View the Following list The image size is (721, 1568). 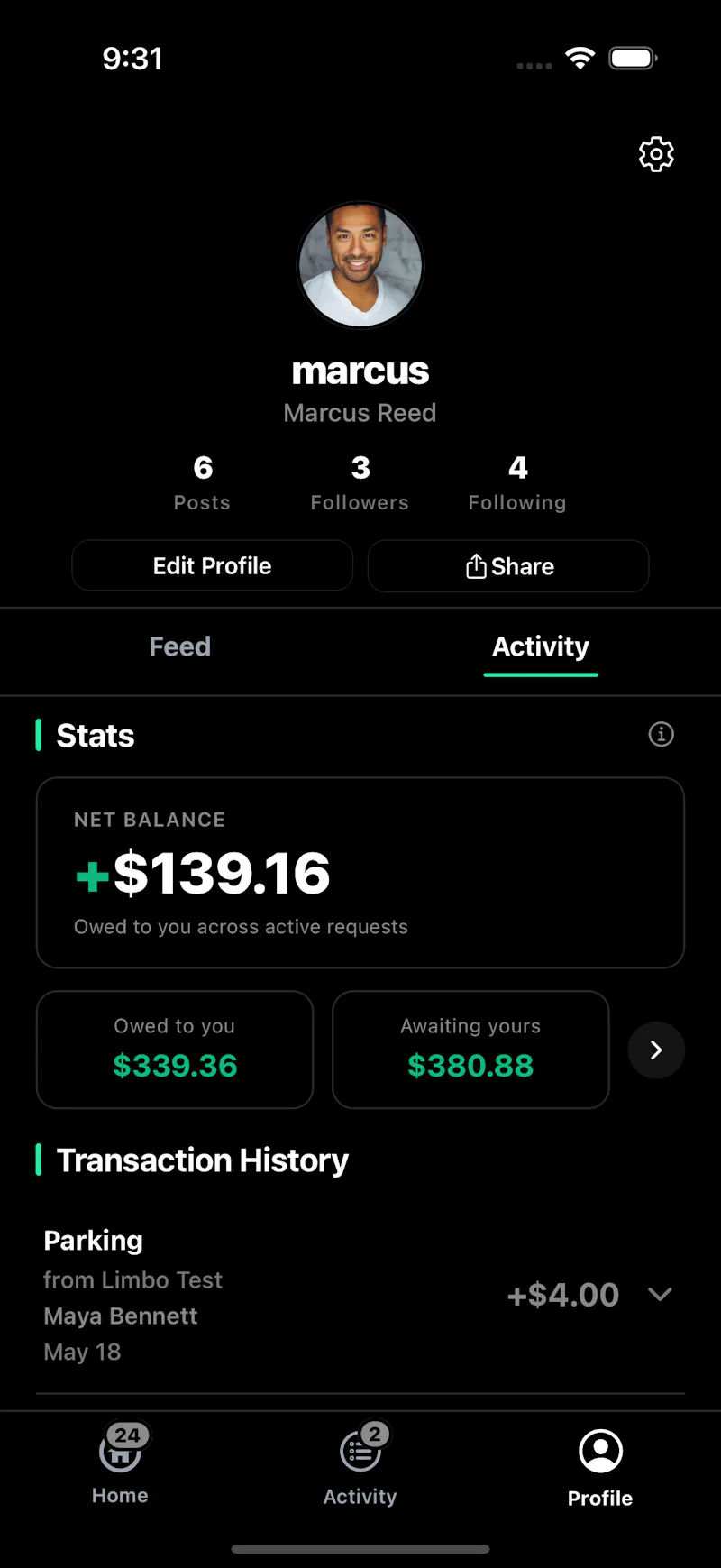(517, 483)
